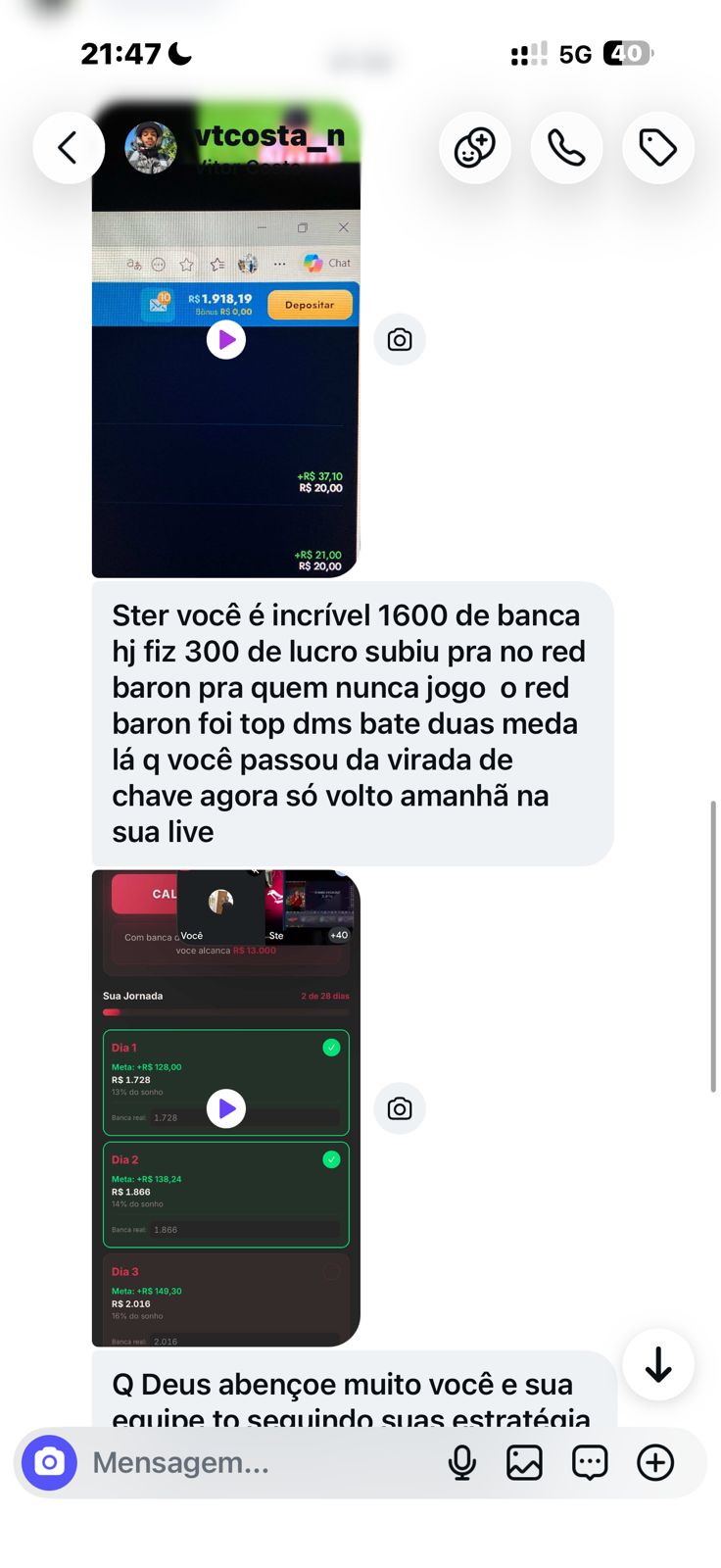Open more options with the plus icon
Screen dimensions: 721x1568
click(x=655, y=1462)
